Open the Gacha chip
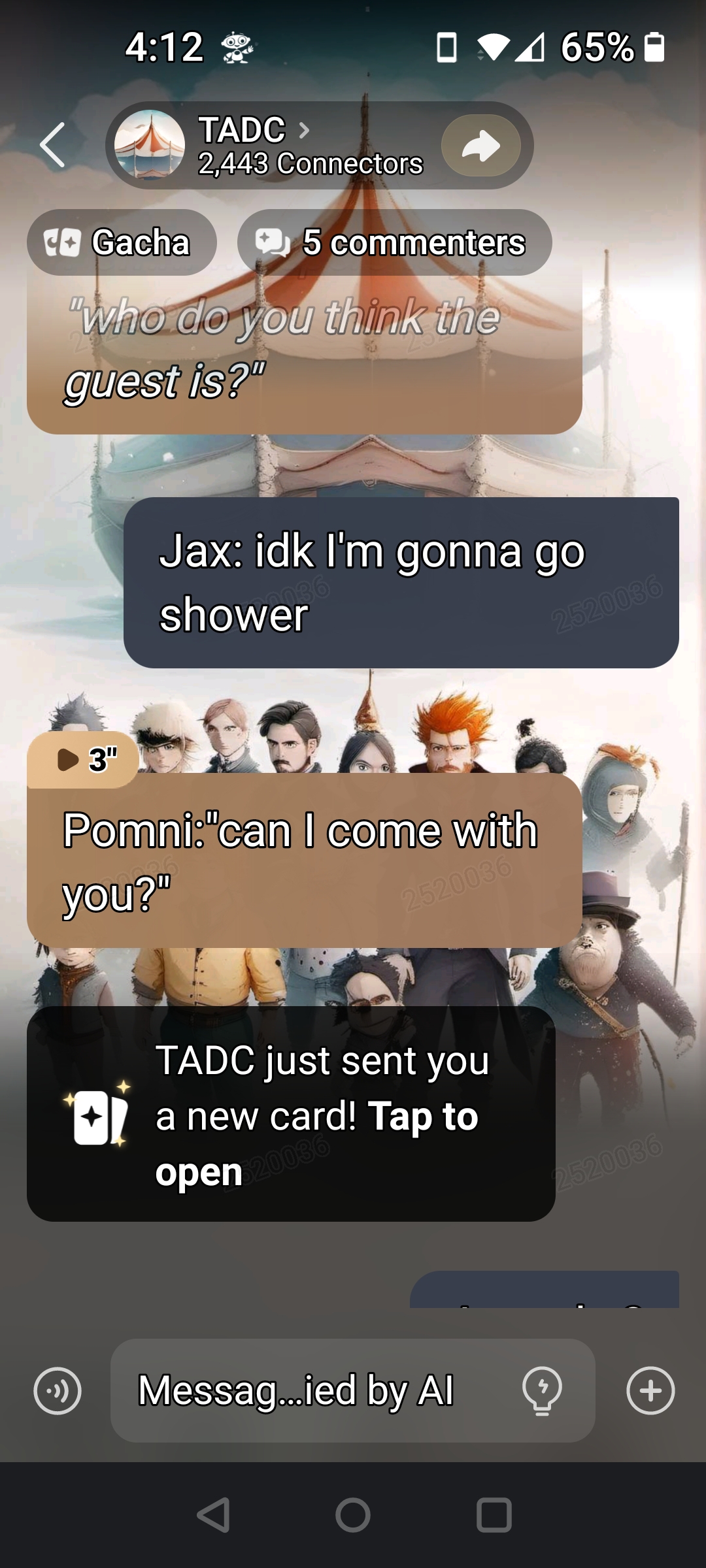Image resolution: width=706 pixels, height=1568 pixels. pos(122,242)
